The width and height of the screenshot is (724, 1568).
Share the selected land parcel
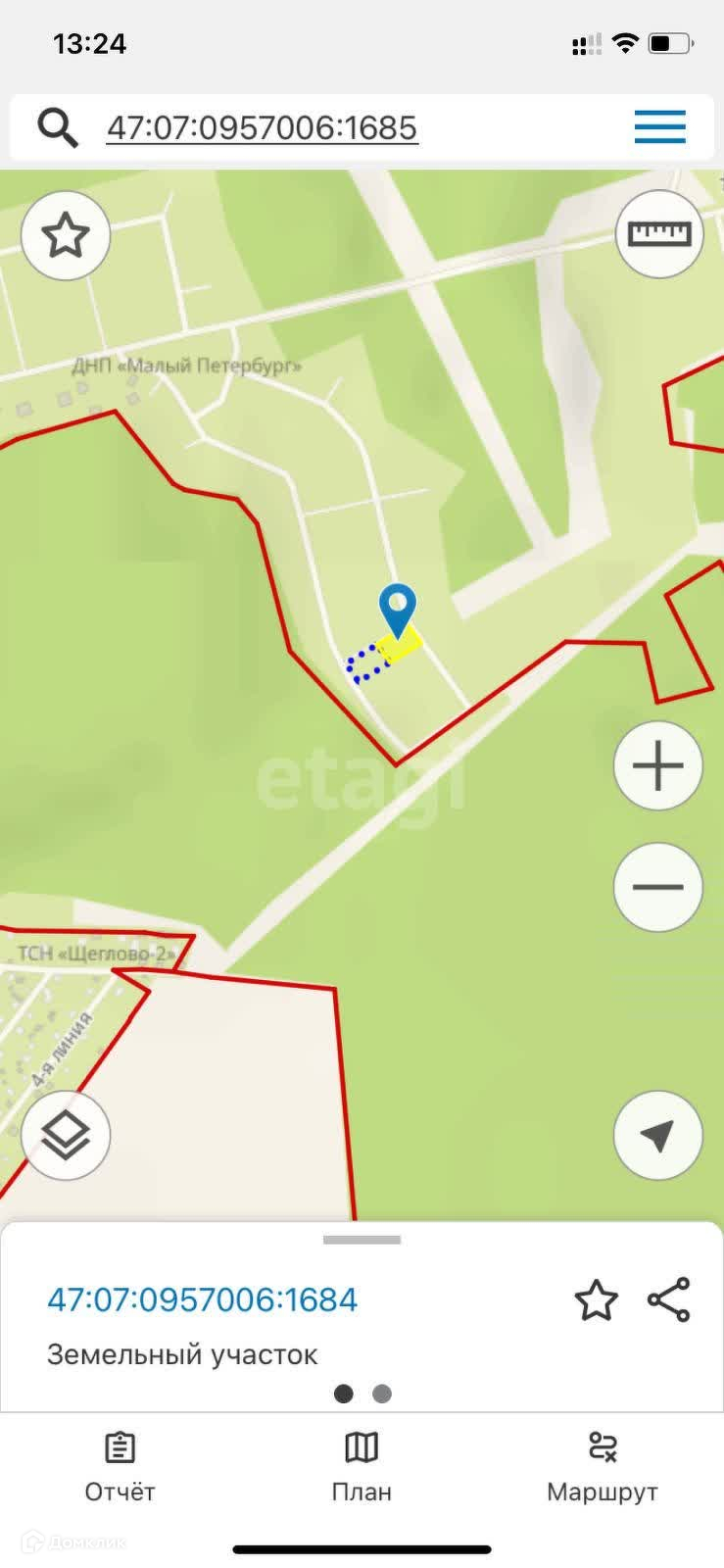click(669, 1300)
